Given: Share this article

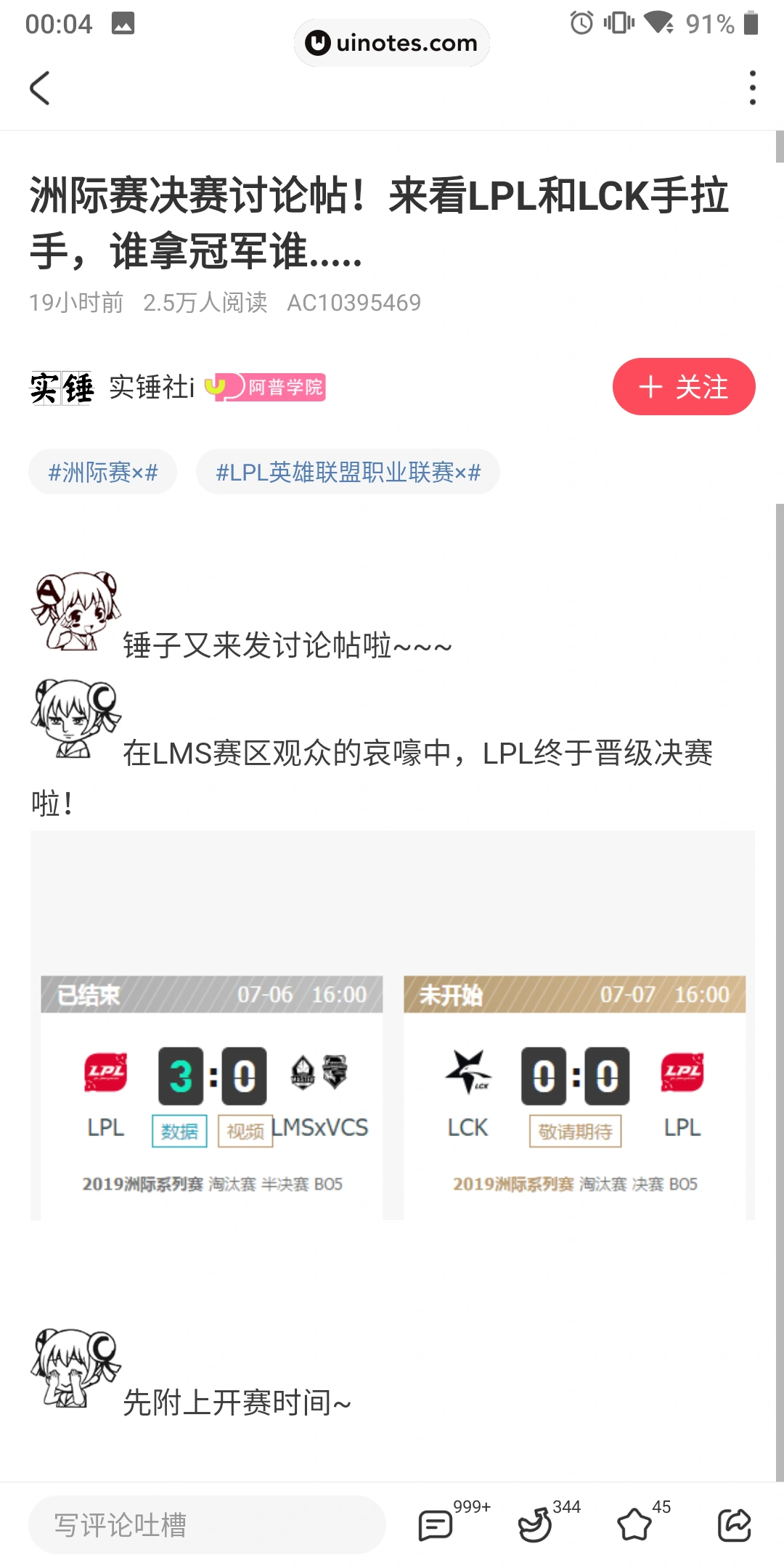Looking at the screenshot, I should point(734,1524).
